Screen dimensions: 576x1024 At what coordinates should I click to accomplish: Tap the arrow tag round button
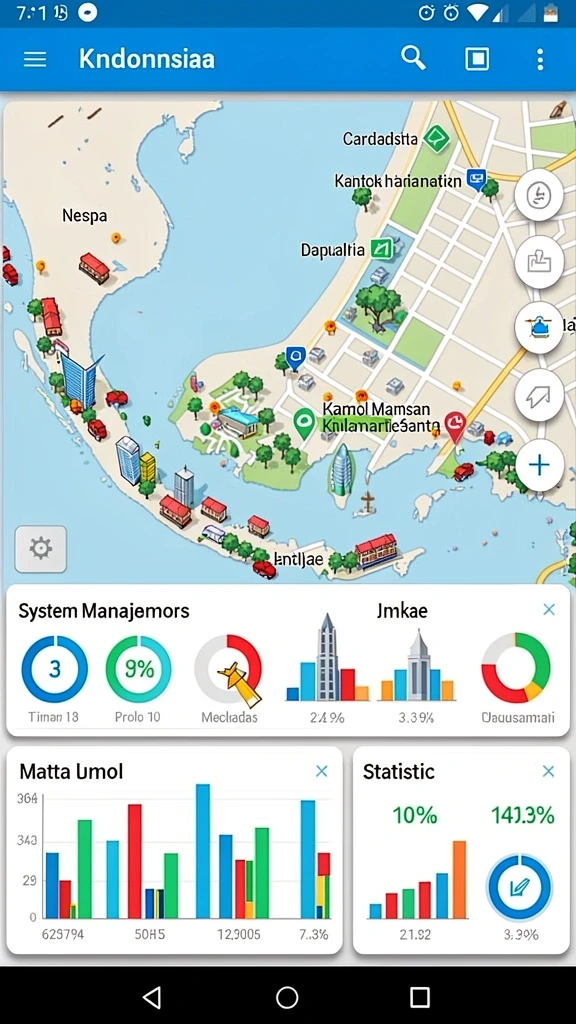[539, 396]
